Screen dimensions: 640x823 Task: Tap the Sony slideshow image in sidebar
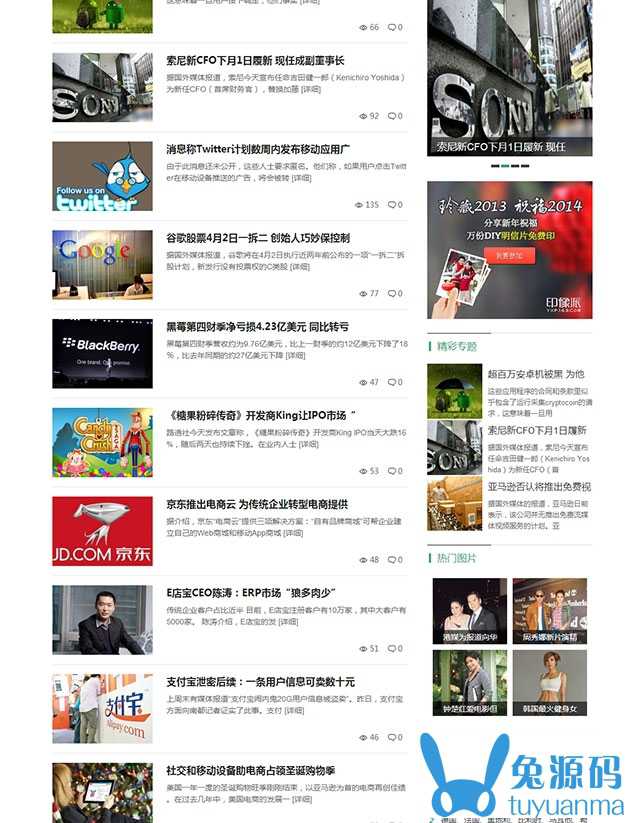(509, 70)
